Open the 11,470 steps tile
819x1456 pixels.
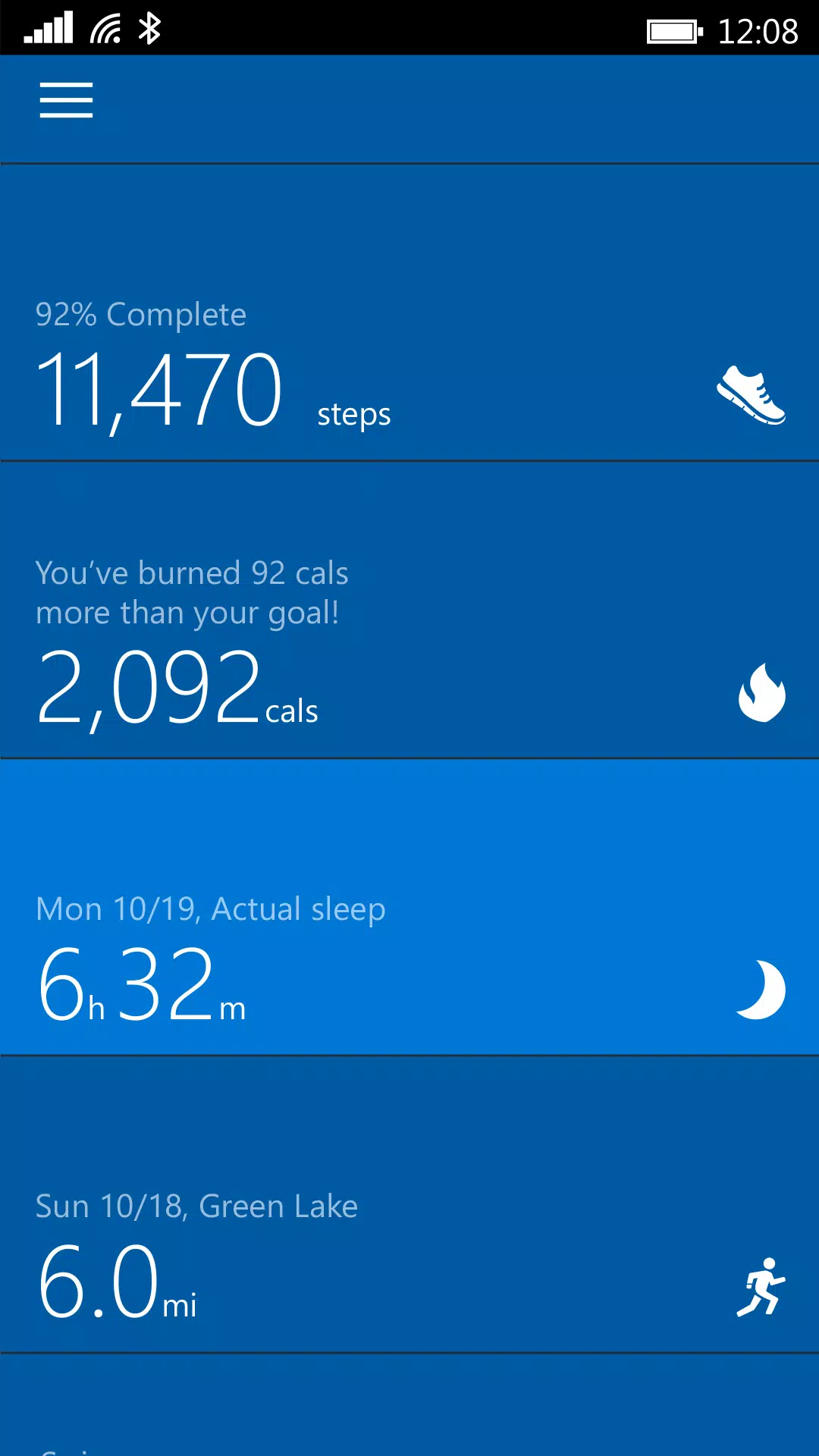coord(409,311)
